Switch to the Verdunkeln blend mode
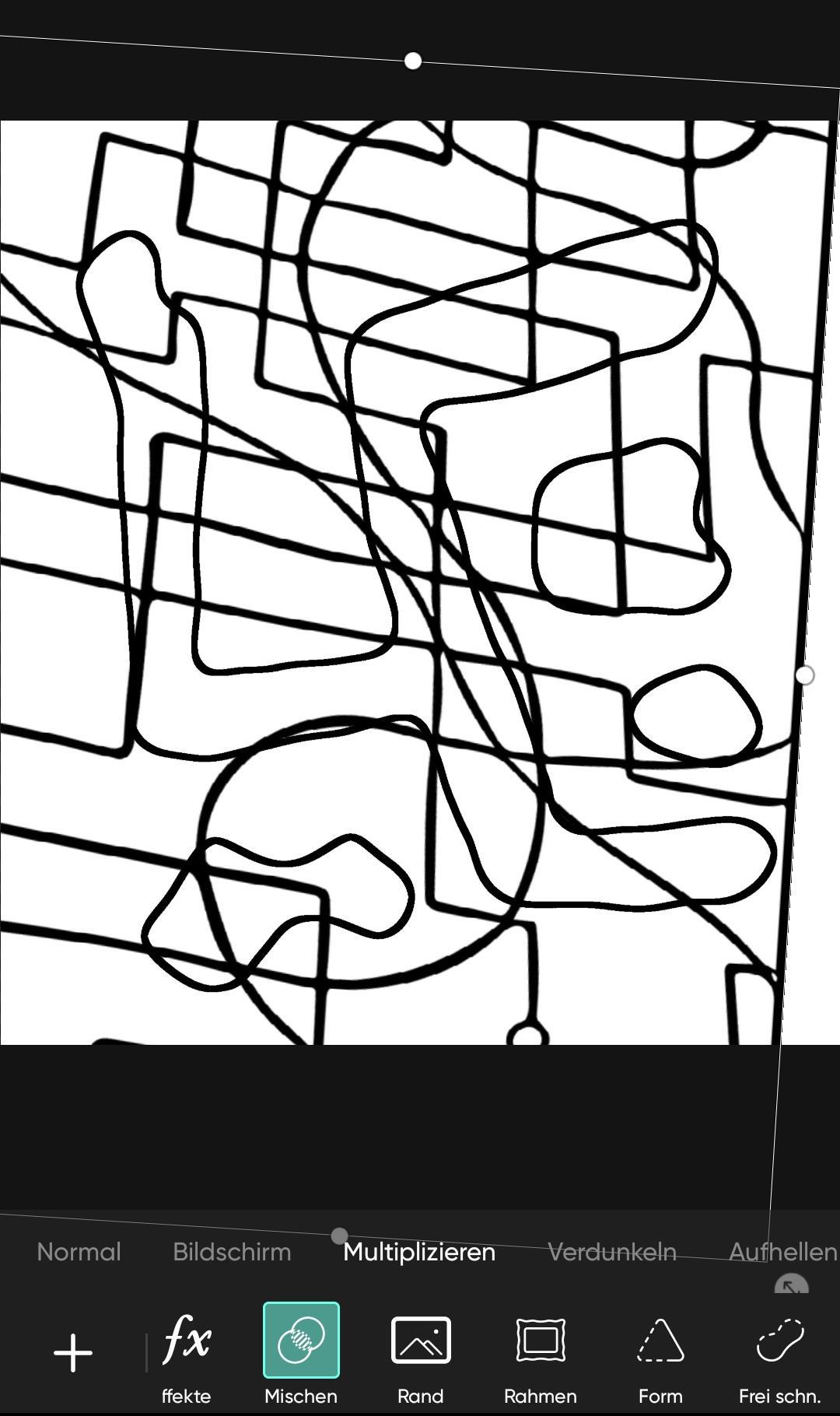The image size is (840, 1416). point(612,1252)
